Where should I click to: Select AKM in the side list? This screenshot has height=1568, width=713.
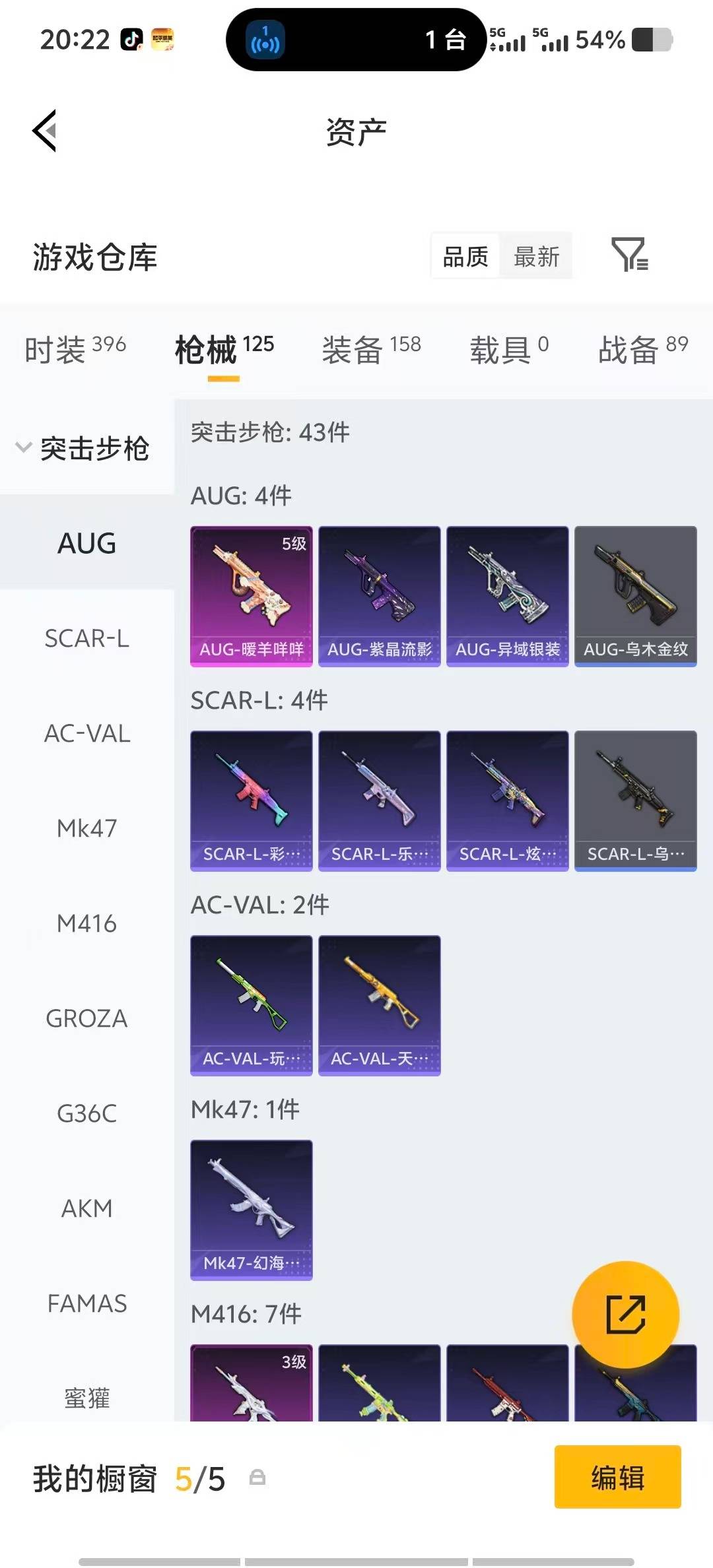[86, 1209]
